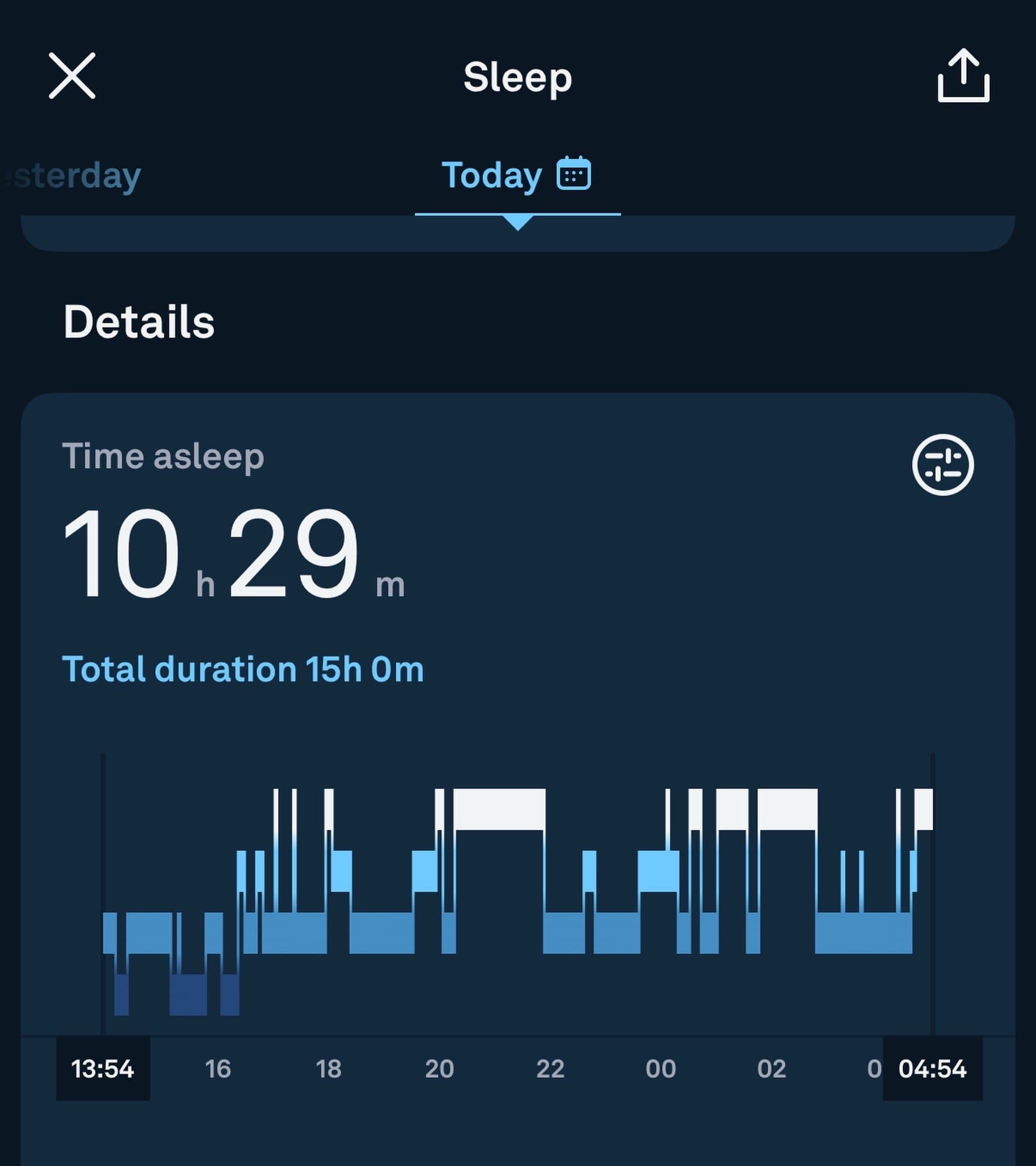Open sleep chart settings icon

tap(942, 465)
